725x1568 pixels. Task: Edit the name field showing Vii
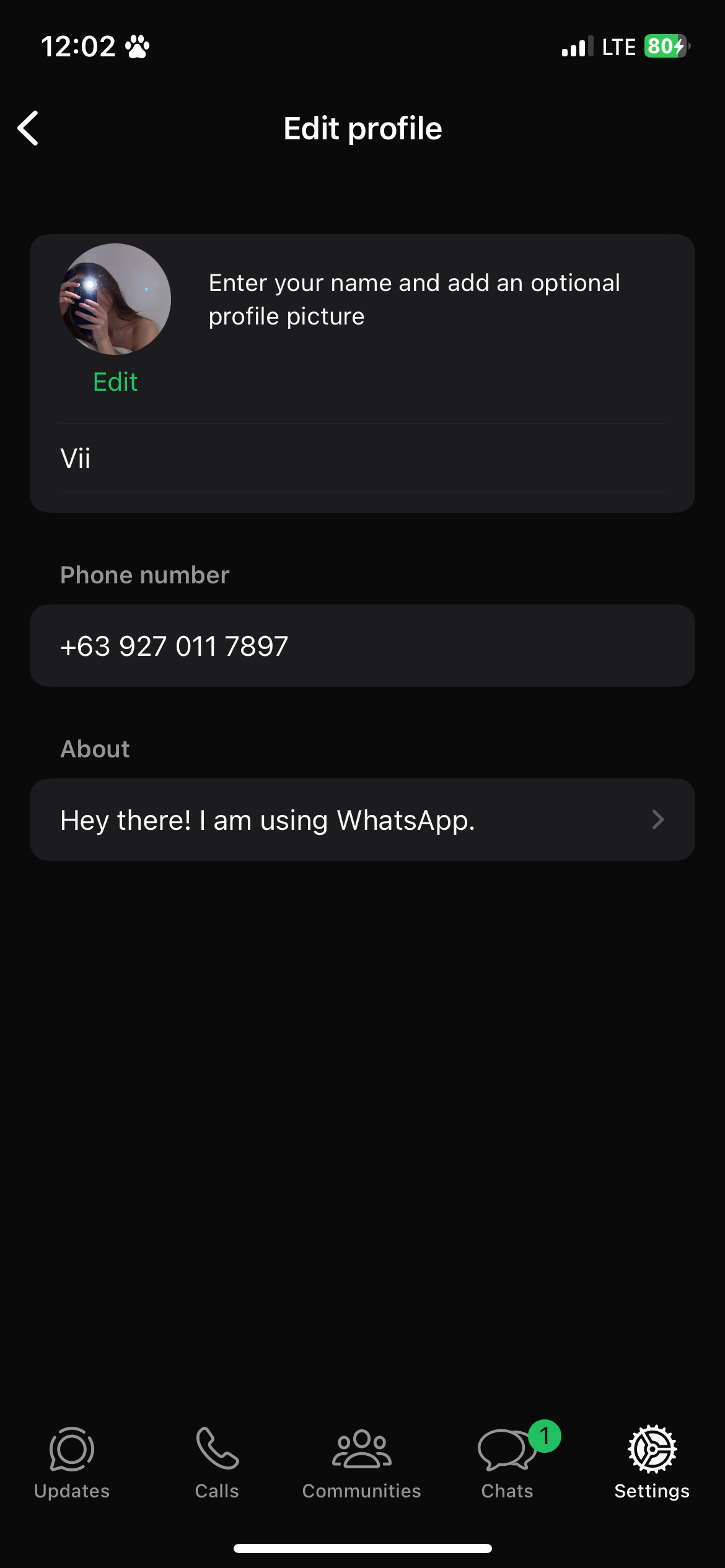[x=362, y=458]
